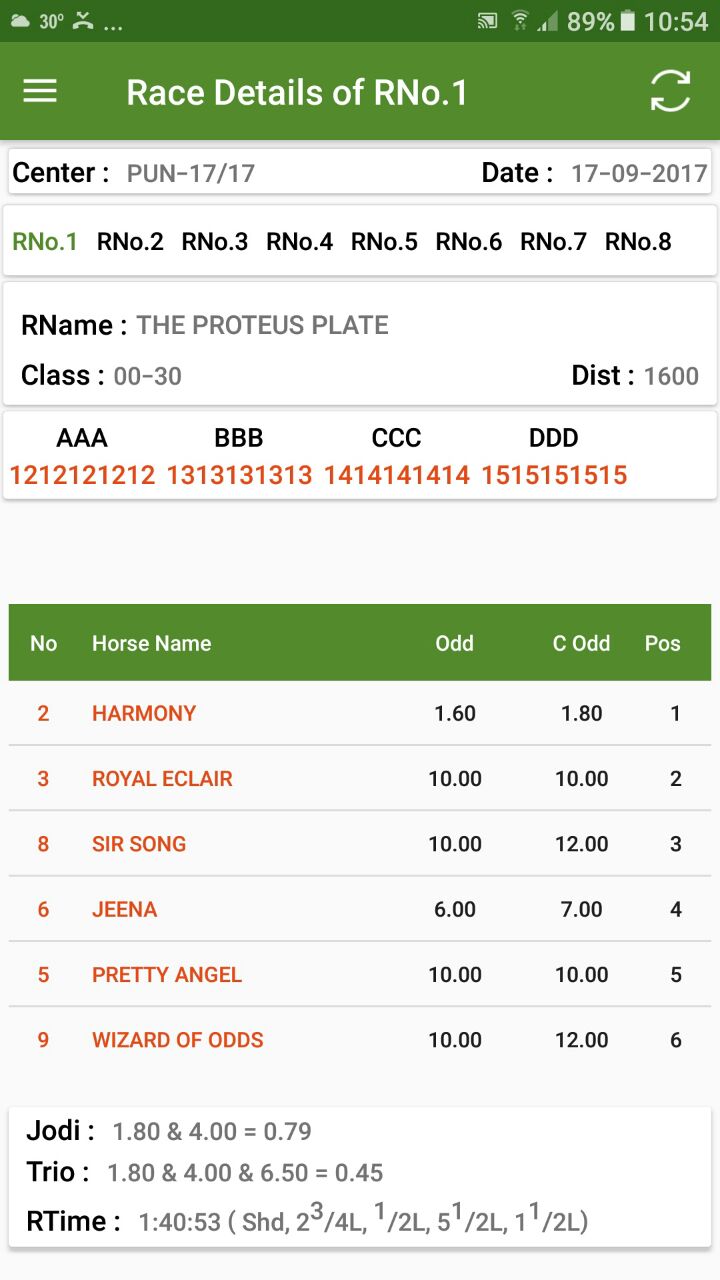Open the HARMONY horse row

click(360, 713)
